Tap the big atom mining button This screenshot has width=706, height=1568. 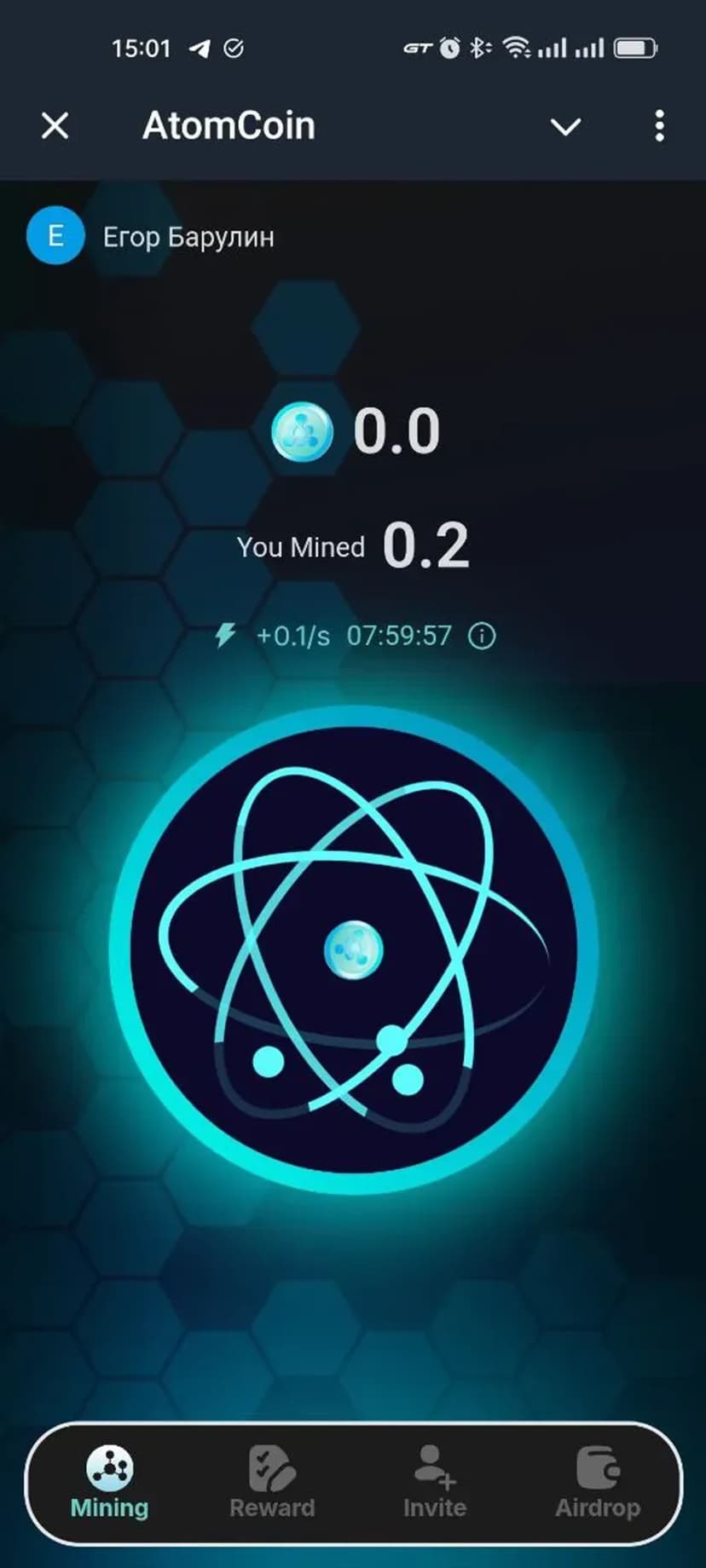pos(353,950)
